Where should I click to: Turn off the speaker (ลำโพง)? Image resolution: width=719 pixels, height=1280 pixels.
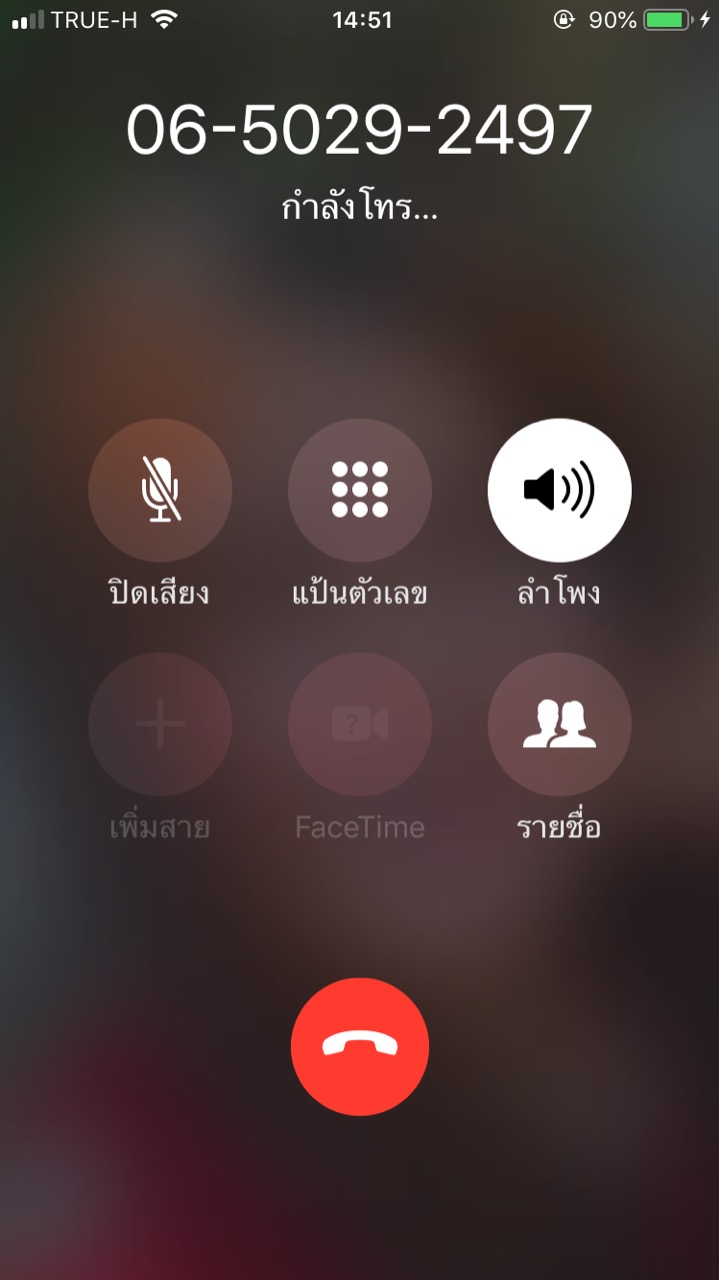559,490
